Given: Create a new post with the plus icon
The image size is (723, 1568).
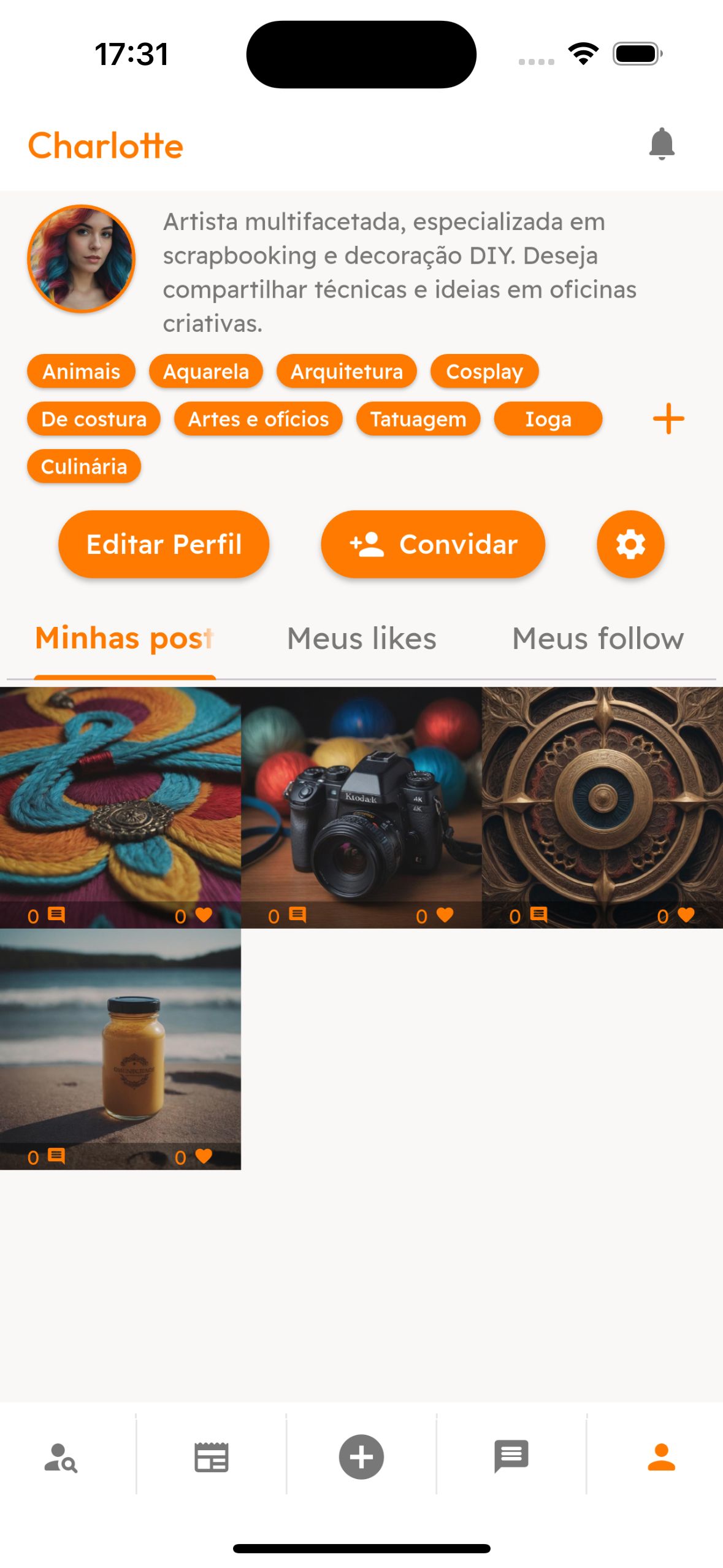Looking at the screenshot, I should pyautogui.click(x=361, y=1457).
